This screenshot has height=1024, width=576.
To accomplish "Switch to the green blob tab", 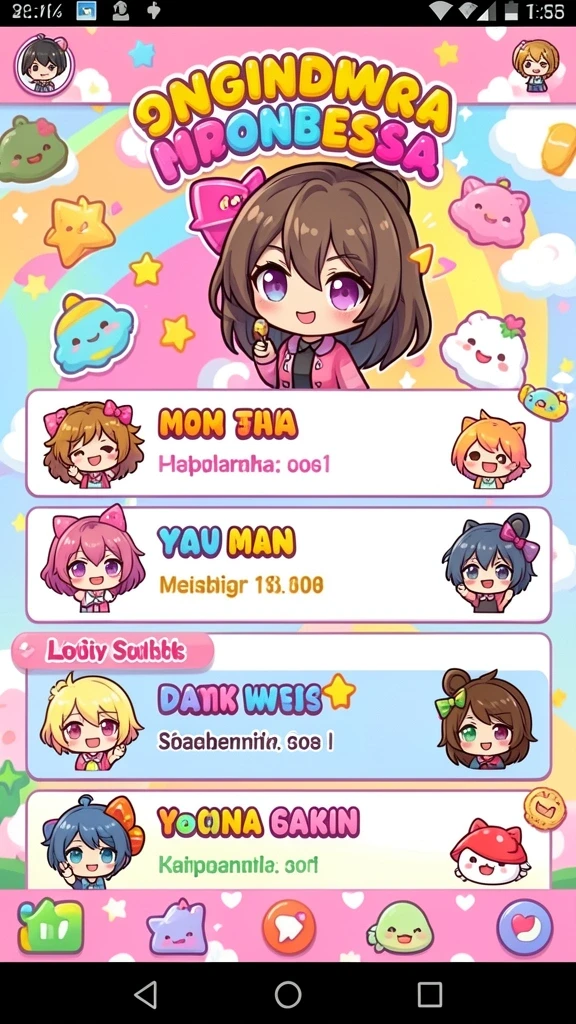I will click(x=401, y=928).
